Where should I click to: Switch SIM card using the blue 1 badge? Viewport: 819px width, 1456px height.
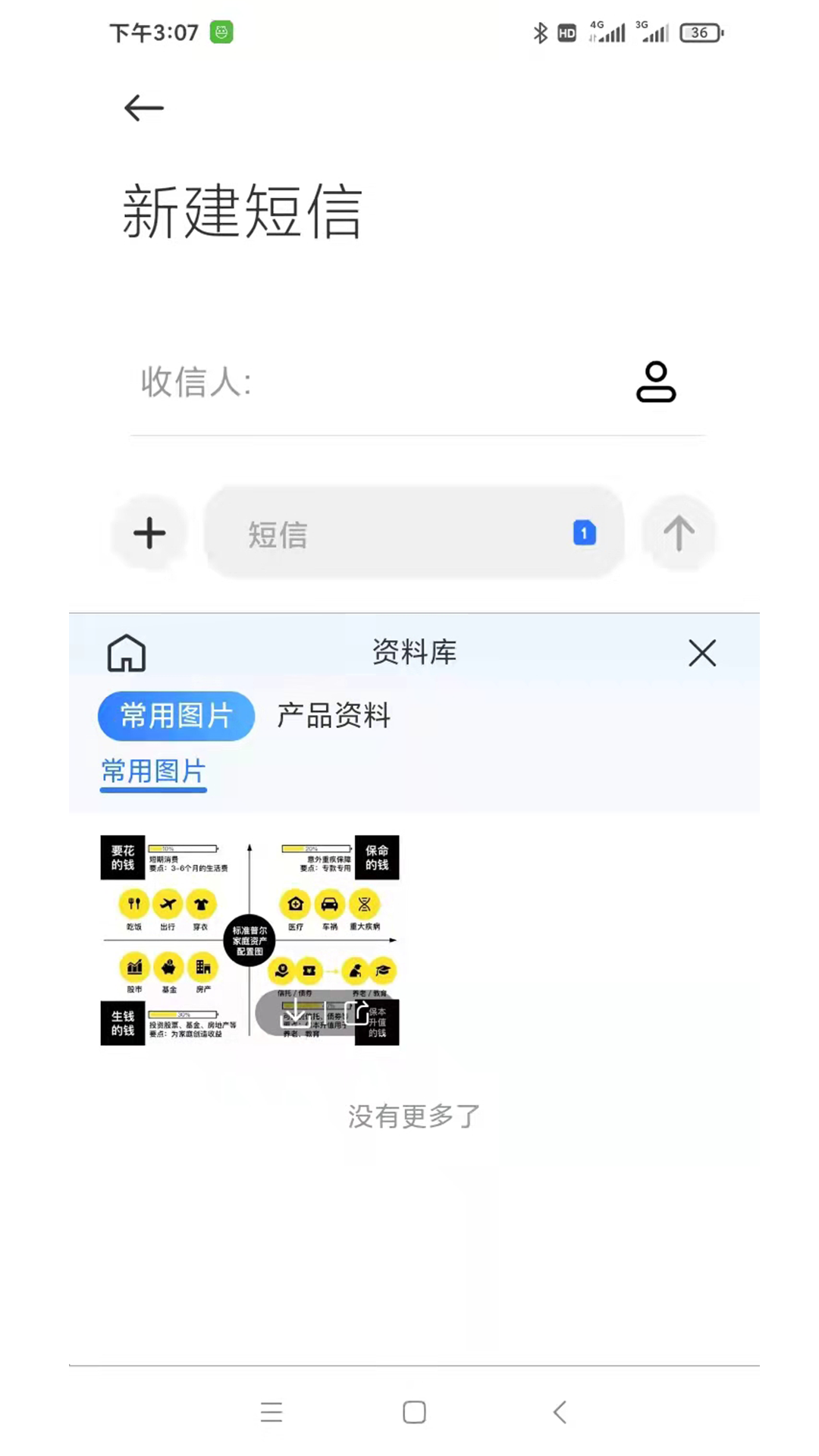pyautogui.click(x=584, y=533)
